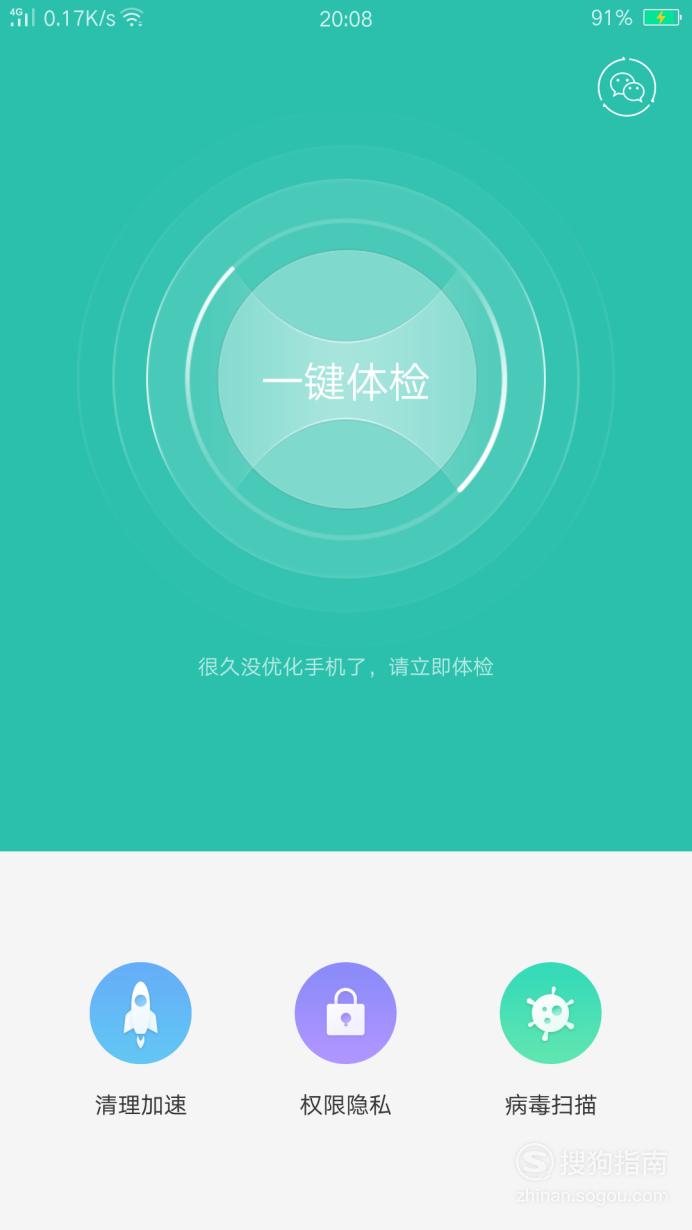Open the WeChat cleanup icon
692x1230 pixels.
627,87
